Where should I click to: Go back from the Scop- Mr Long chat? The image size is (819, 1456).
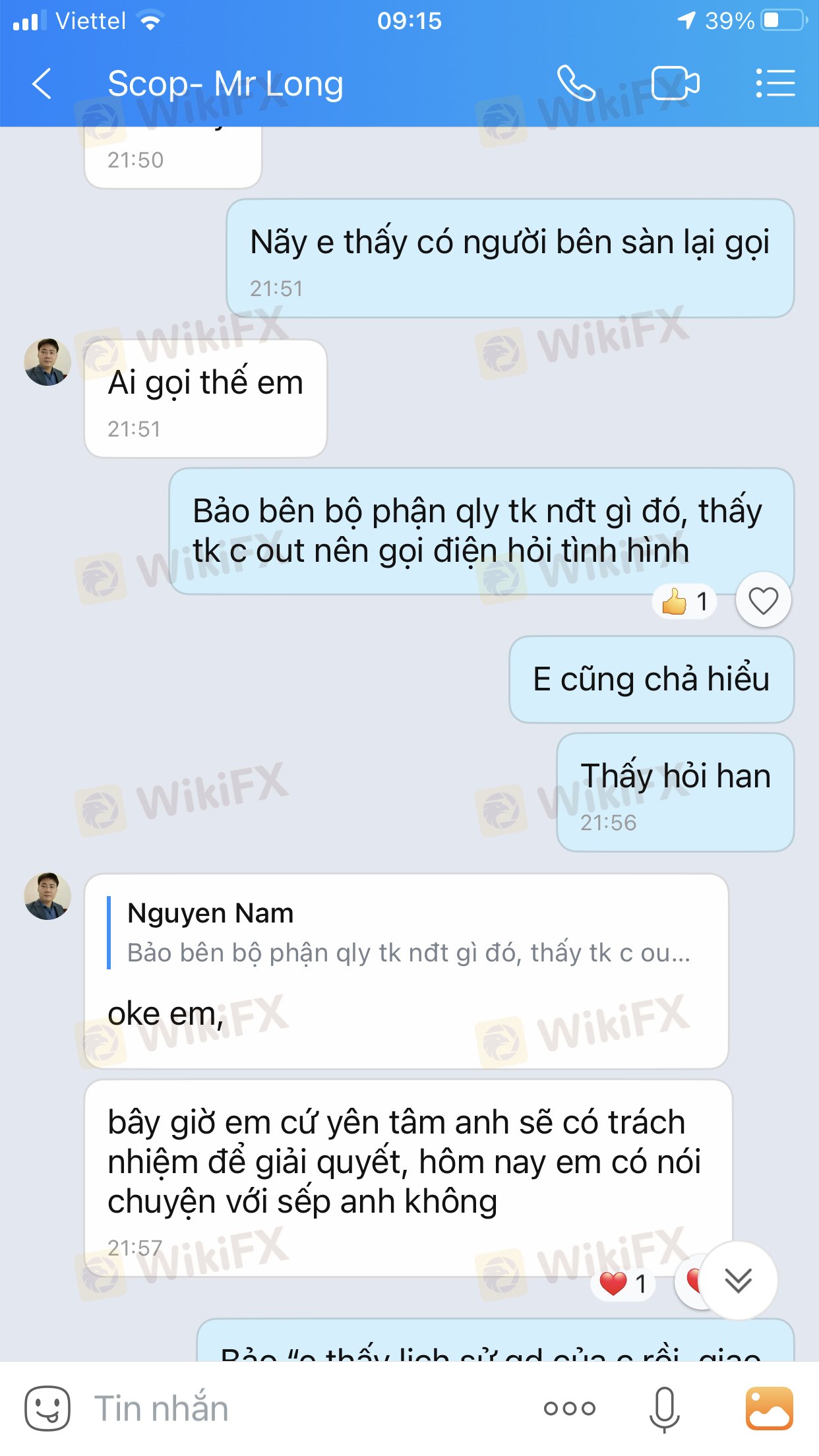[42, 84]
